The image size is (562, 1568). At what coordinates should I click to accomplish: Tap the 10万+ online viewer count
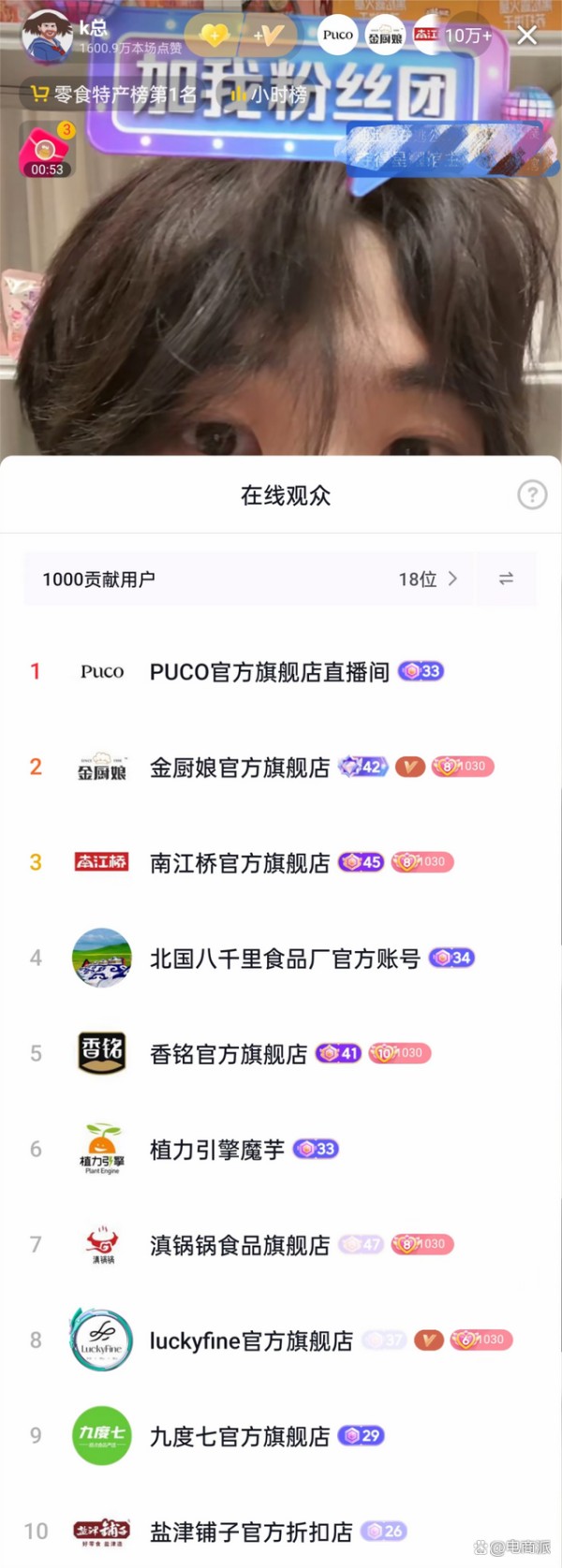467,36
